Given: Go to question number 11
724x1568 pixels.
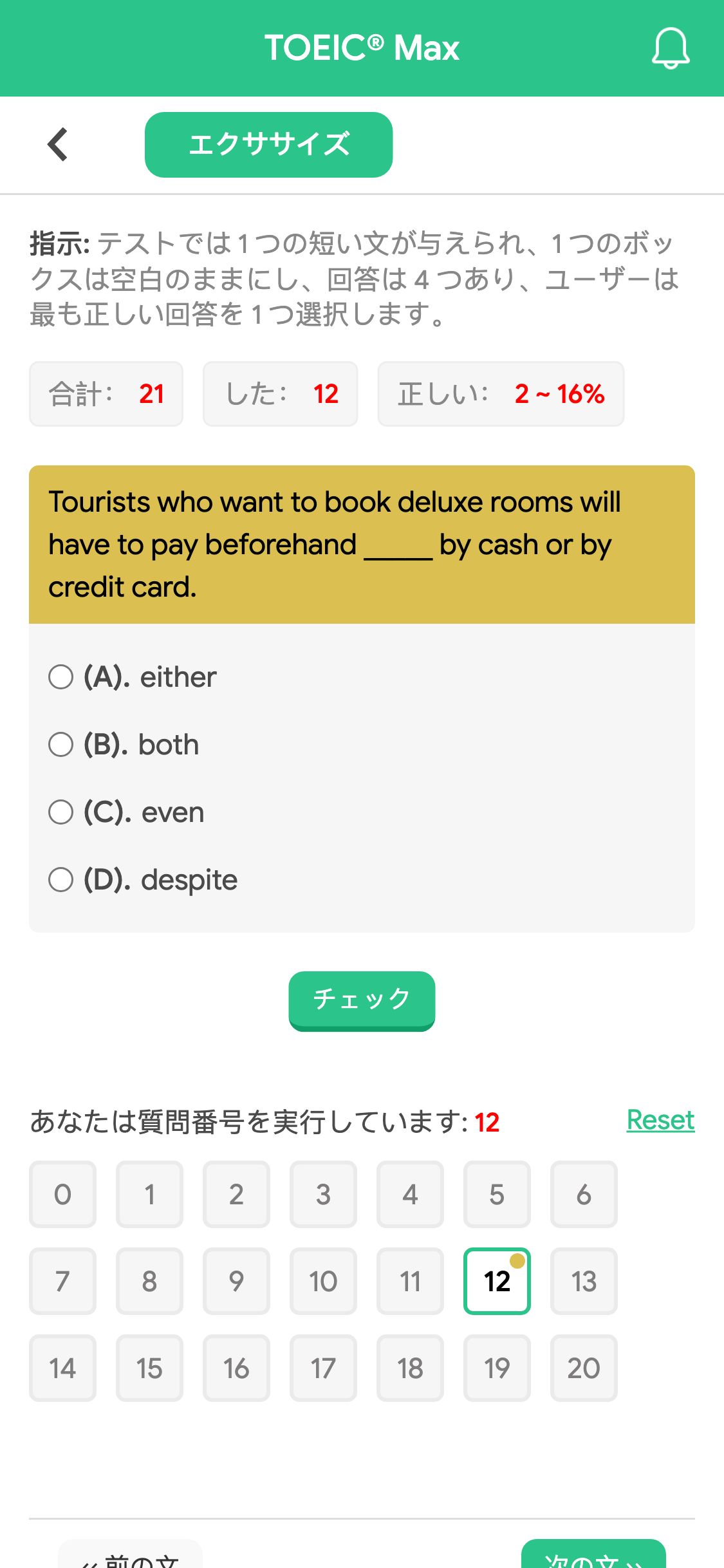Looking at the screenshot, I should coord(410,1281).
